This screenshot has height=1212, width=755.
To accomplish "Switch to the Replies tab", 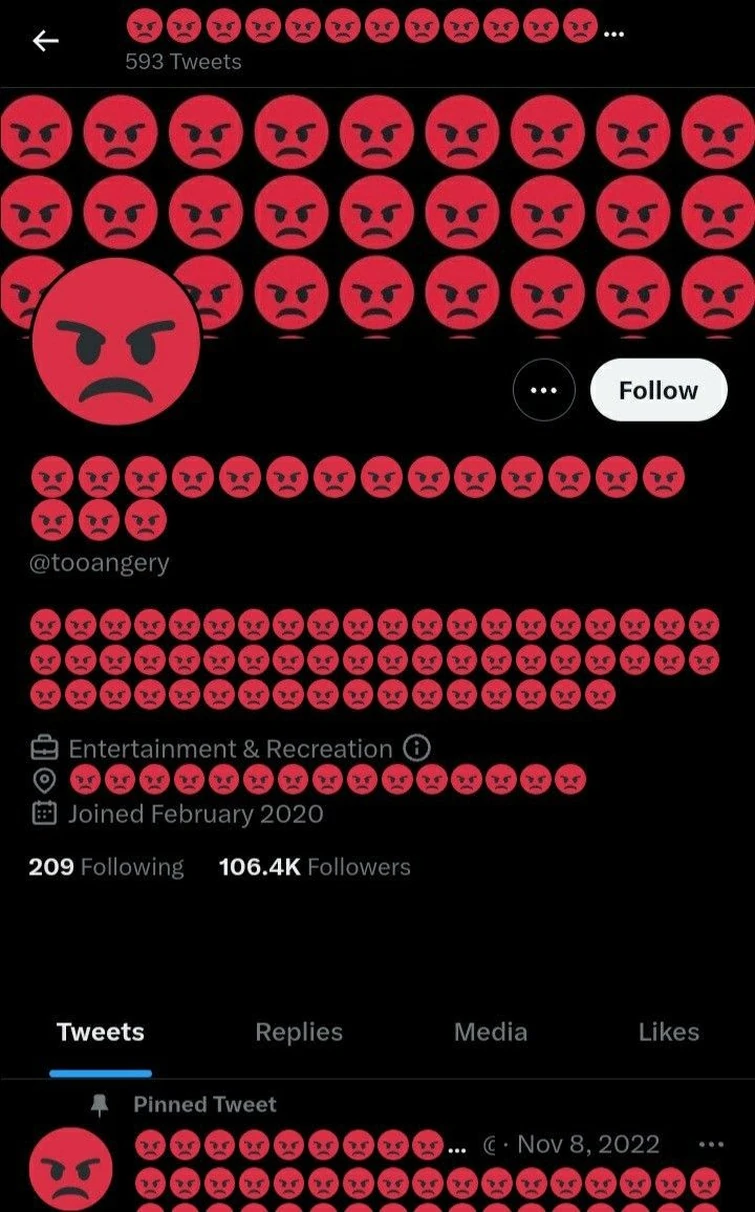I will click(x=299, y=1032).
